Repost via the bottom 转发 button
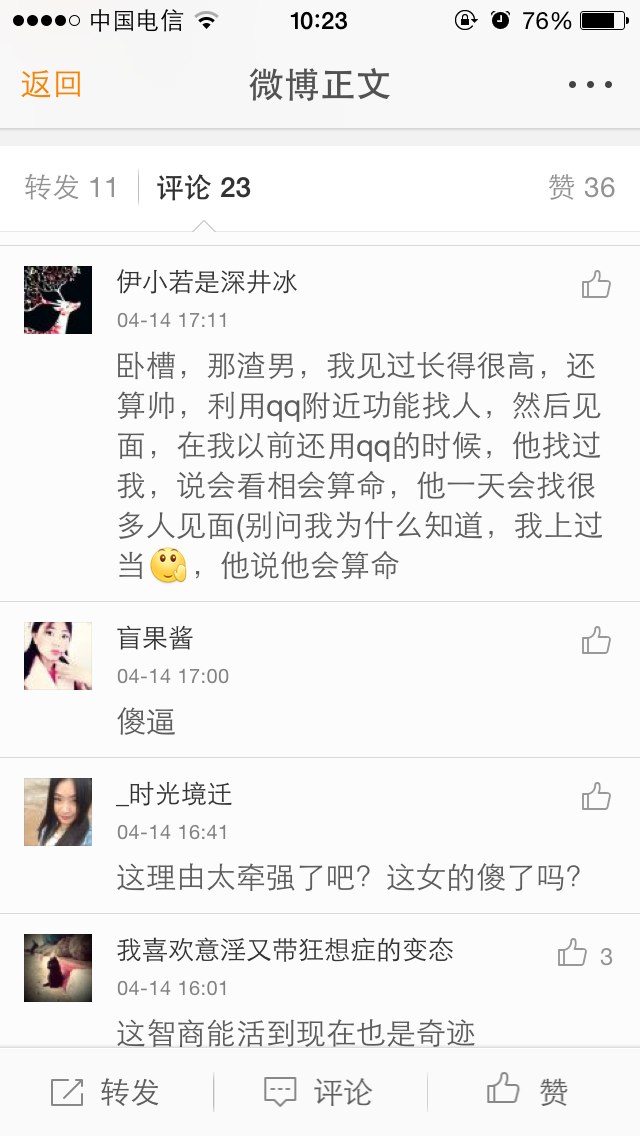This screenshot has height=1136, width=640. (x=105, y=1092)
